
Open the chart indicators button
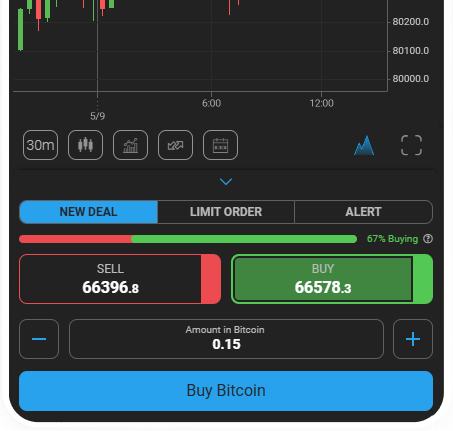click(x=130, y=145)
